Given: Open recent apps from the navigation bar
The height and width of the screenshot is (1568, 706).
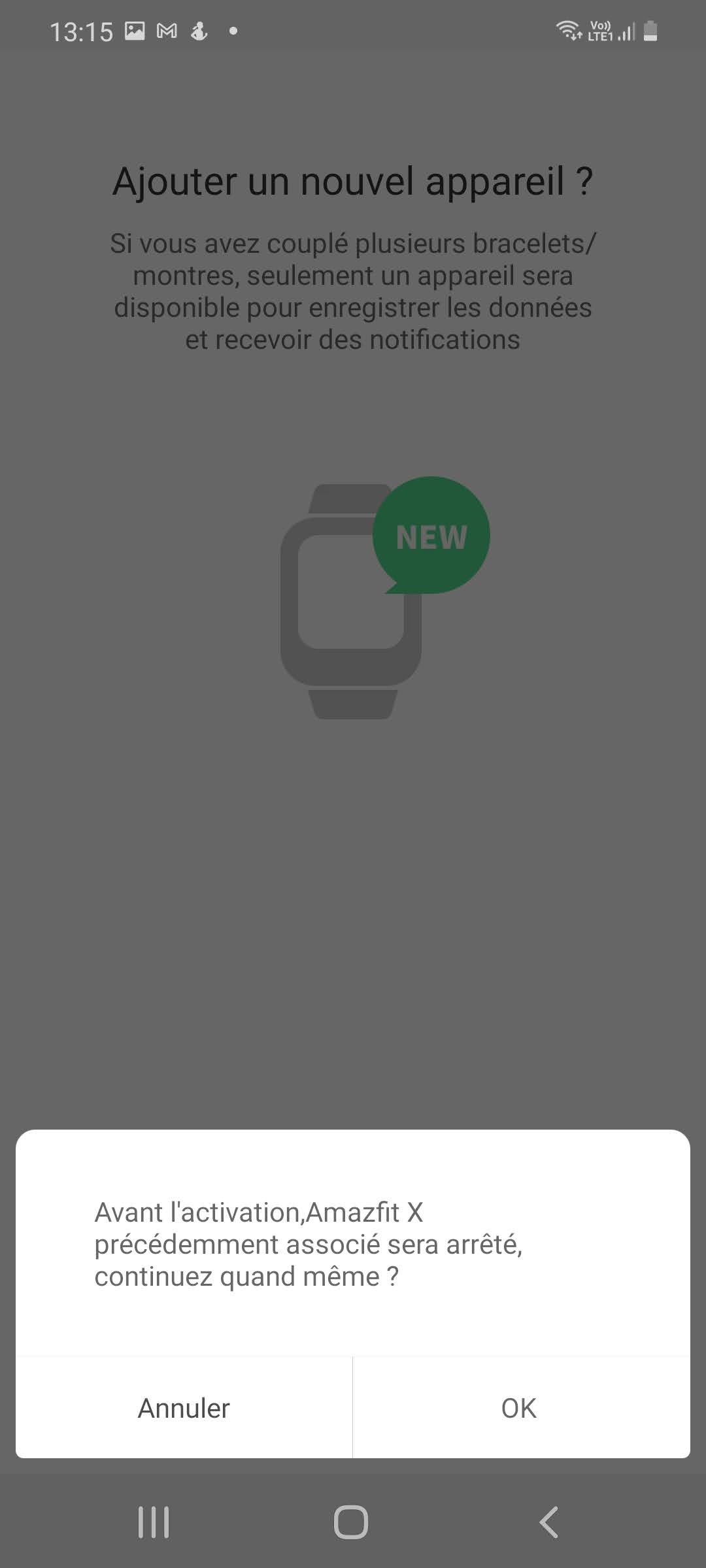Looking at the screenshot, I should tap(154, 1522).
